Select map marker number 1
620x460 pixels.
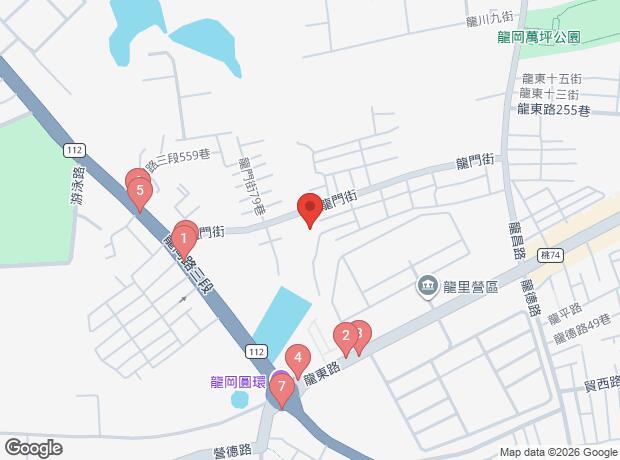183,239
